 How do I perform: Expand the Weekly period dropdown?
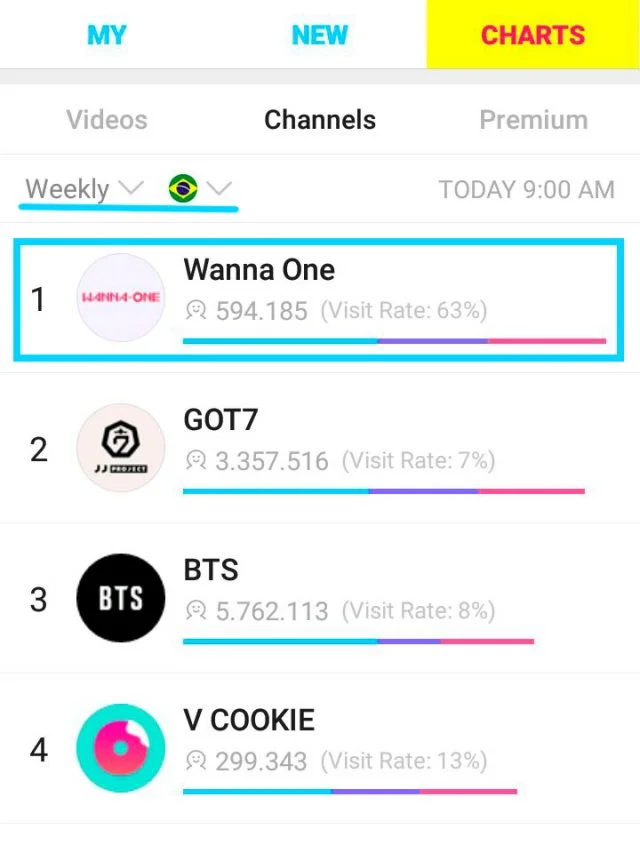pos(85,188)
